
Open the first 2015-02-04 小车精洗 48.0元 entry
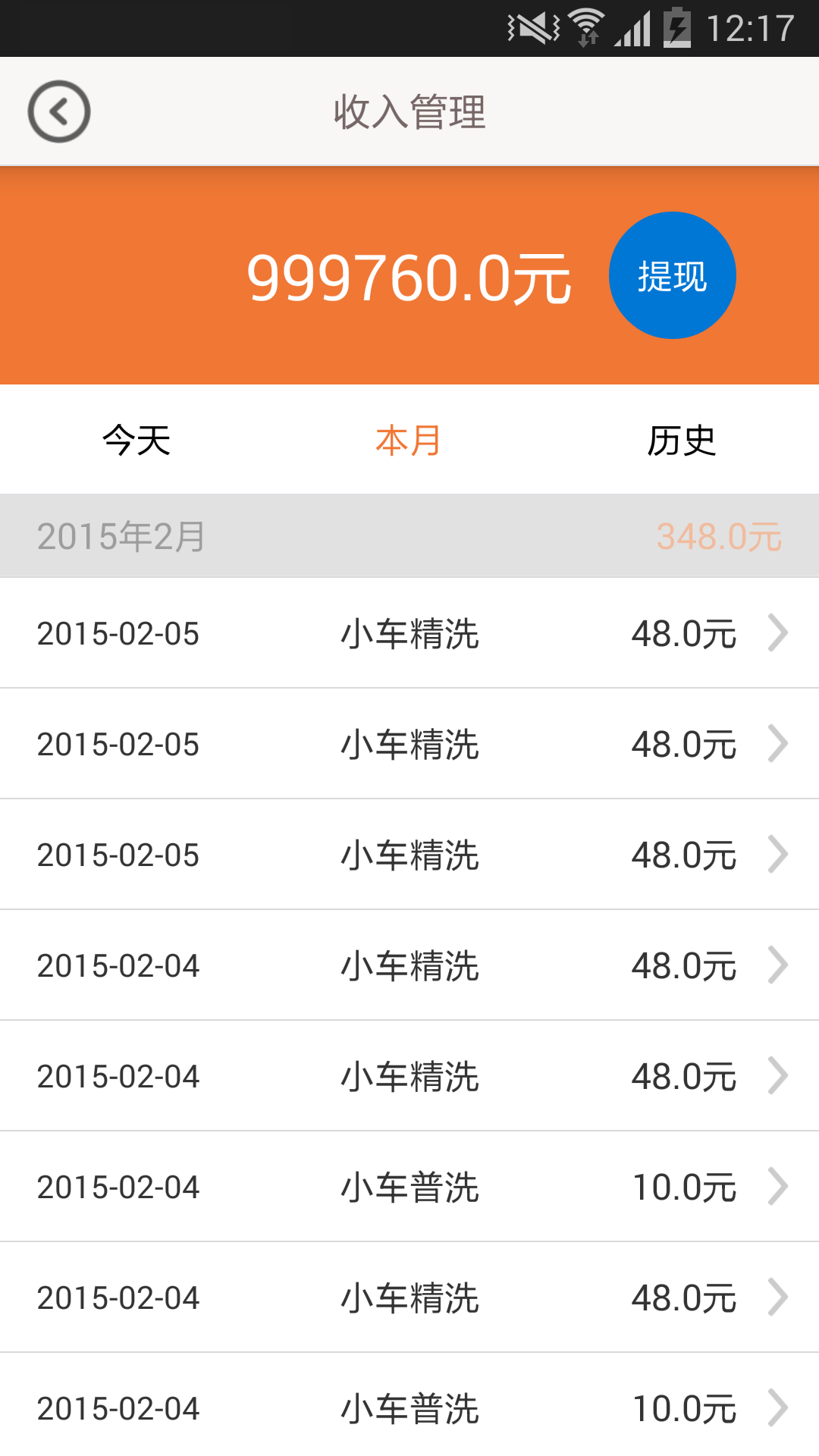click(409, 965)
